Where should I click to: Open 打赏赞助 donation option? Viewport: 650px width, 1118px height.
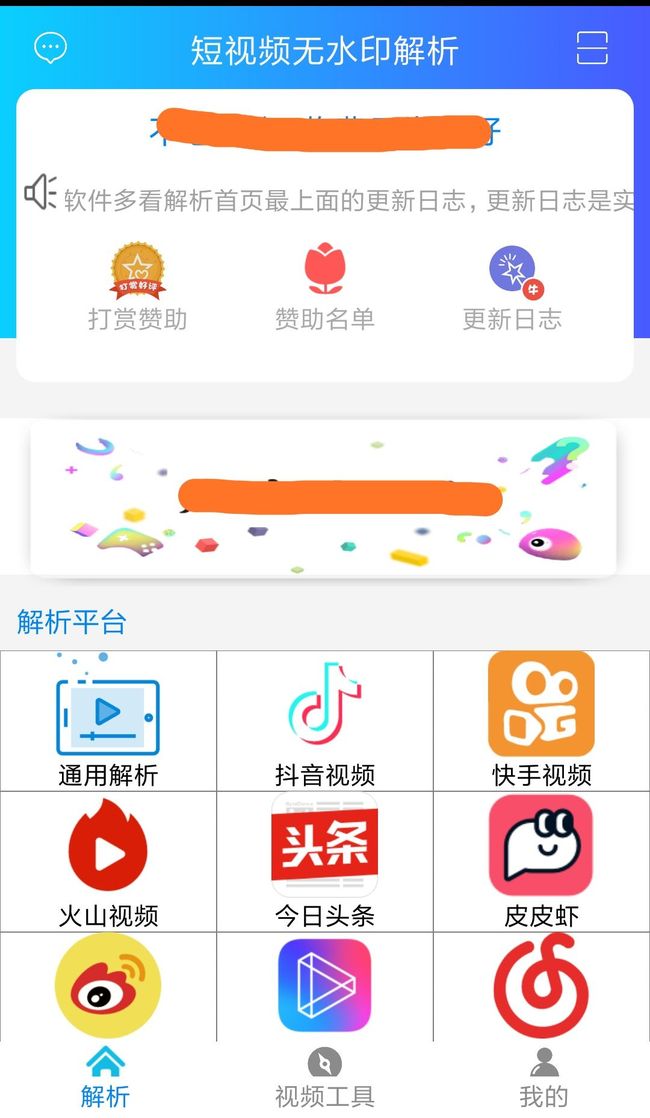(137, 287)
